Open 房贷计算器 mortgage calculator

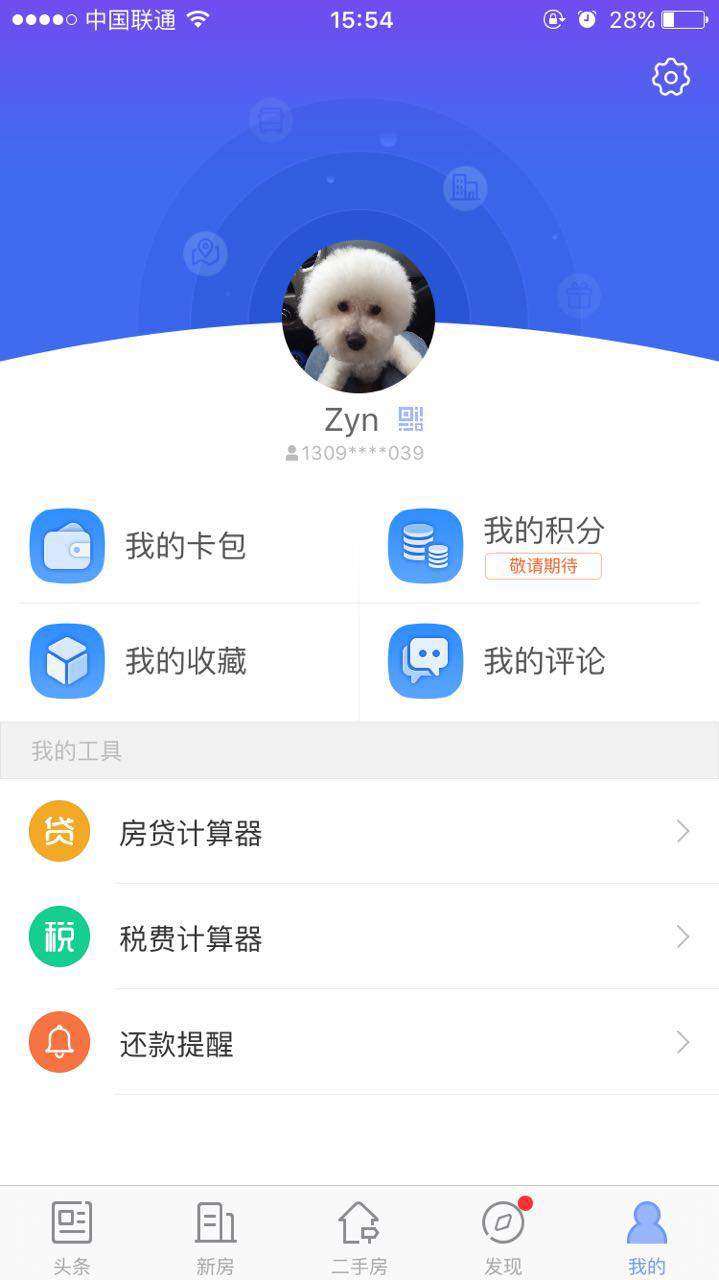pyautogui.click(x=359, y=832)
